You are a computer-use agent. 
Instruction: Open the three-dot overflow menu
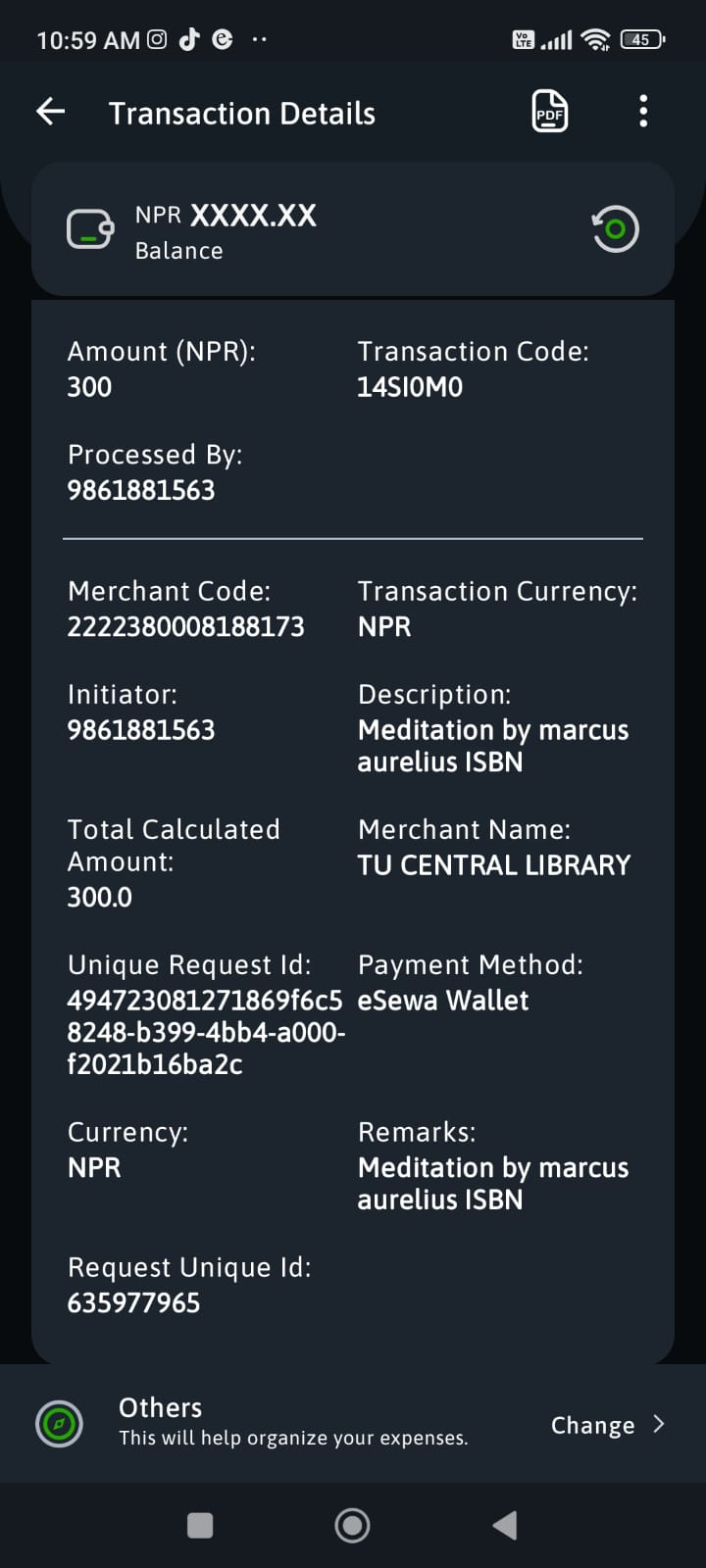643,112
